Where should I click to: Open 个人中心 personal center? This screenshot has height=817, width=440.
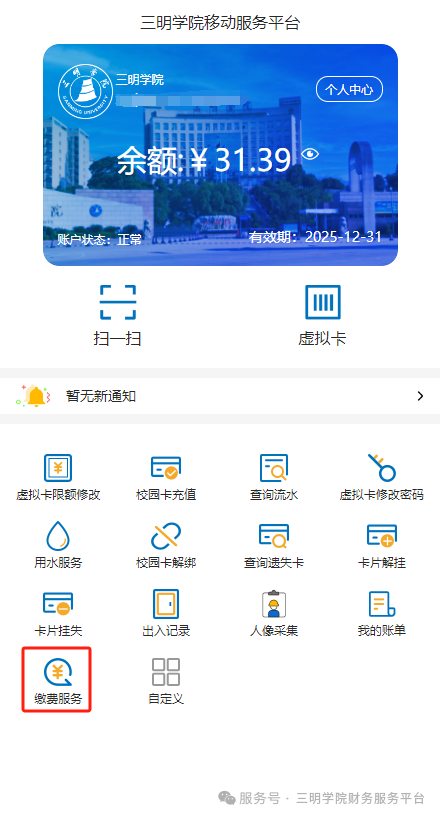(x=349, y=89)
